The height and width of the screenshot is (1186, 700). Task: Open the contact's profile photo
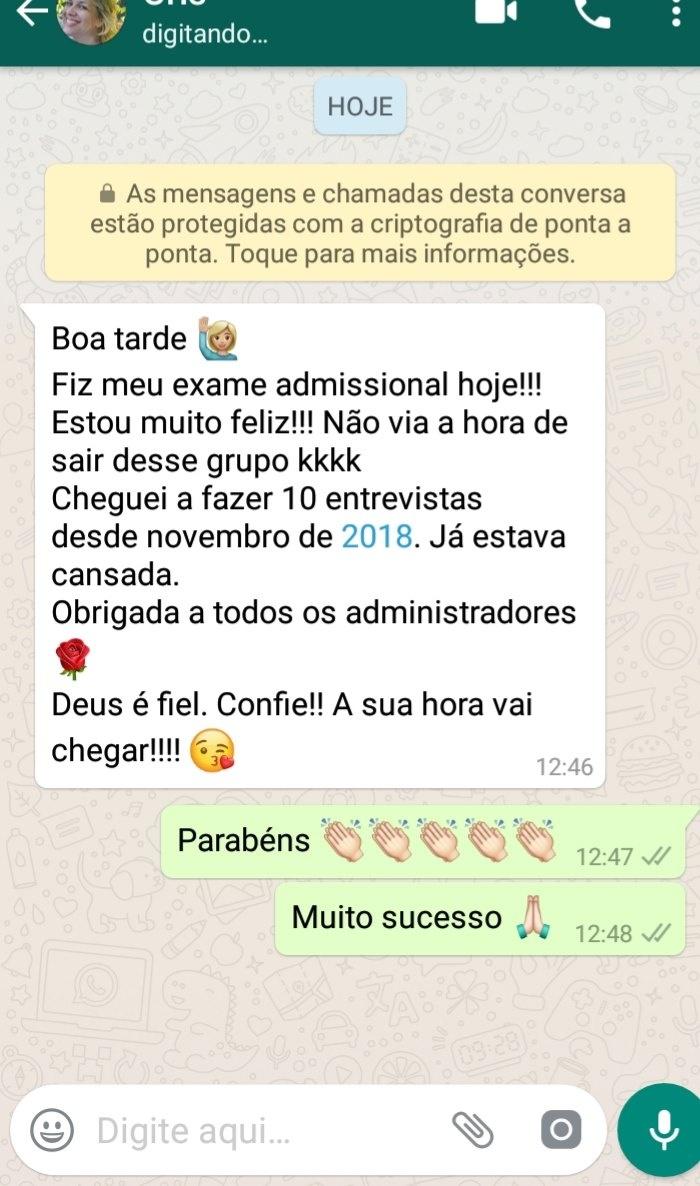[91, 18]
